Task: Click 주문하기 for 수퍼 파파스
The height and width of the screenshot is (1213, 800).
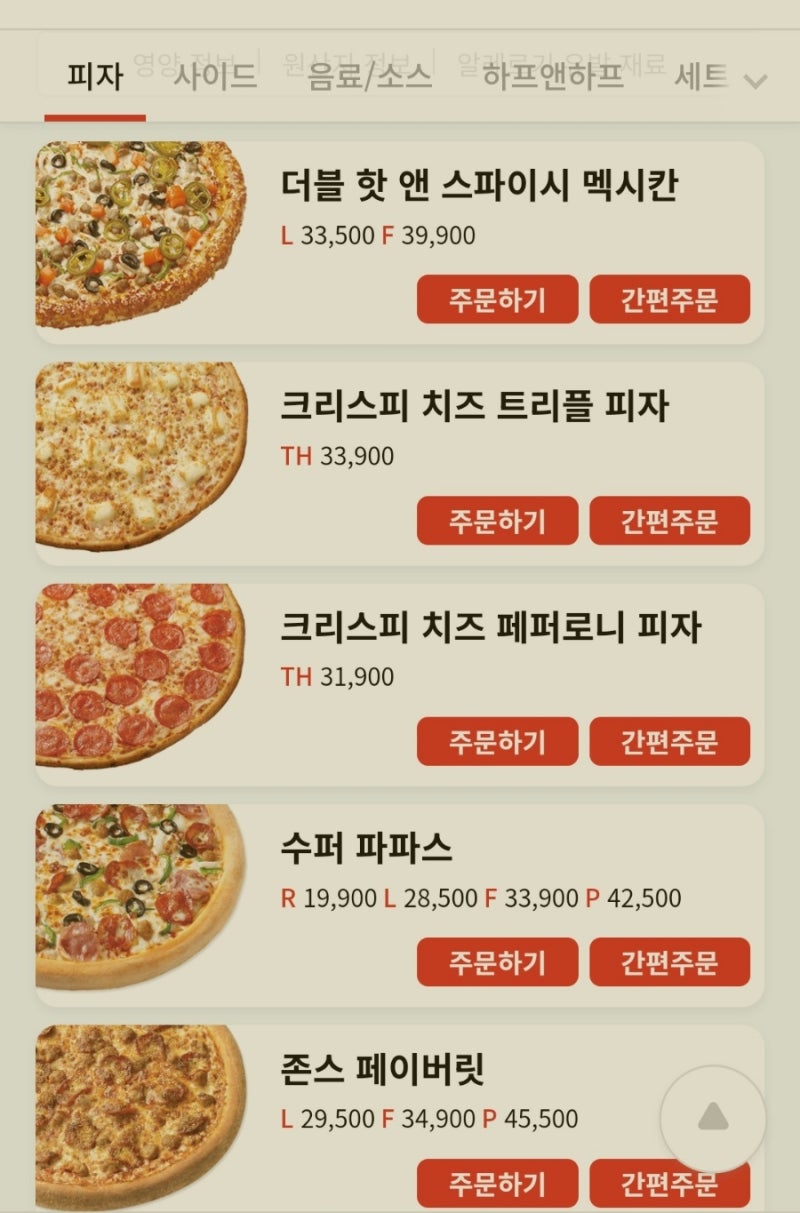Action: pos(497,961)
